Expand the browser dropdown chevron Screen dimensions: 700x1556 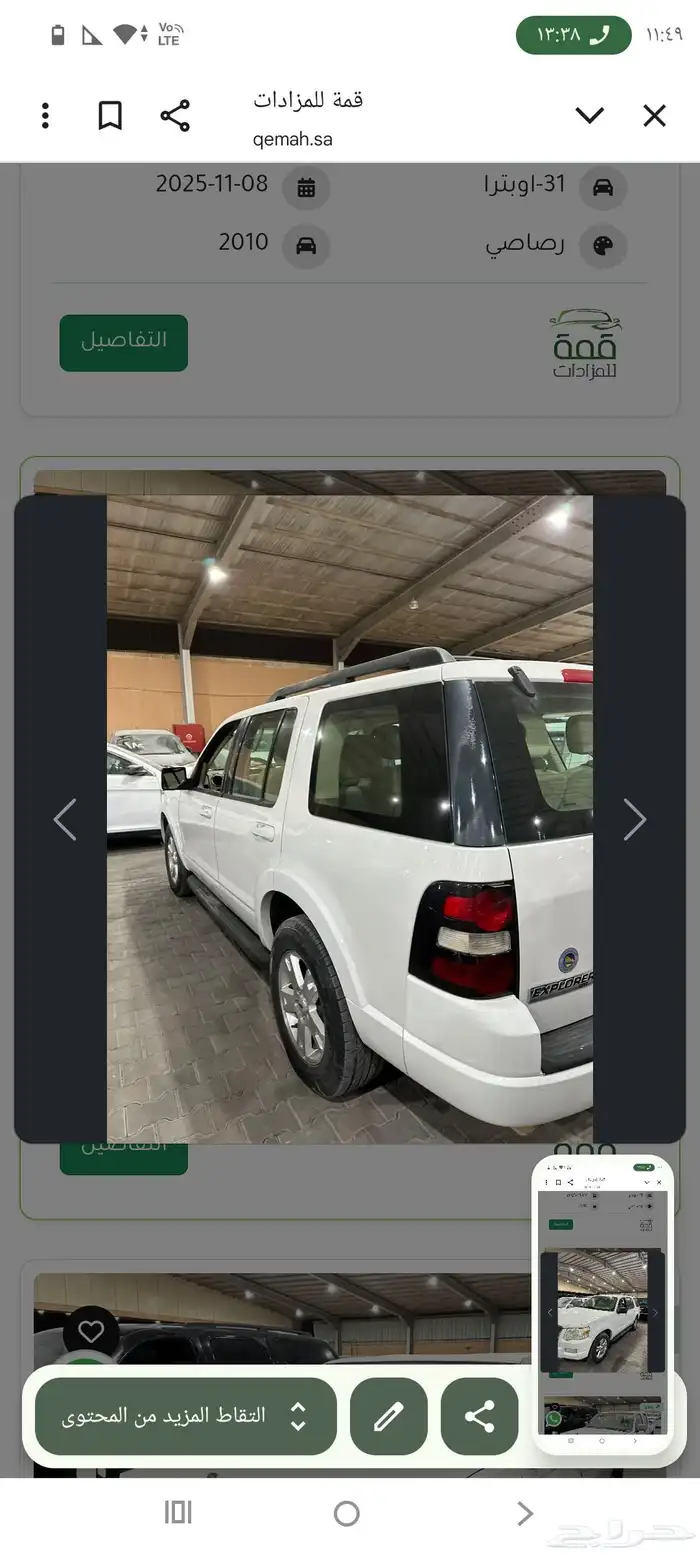(589, 116)
